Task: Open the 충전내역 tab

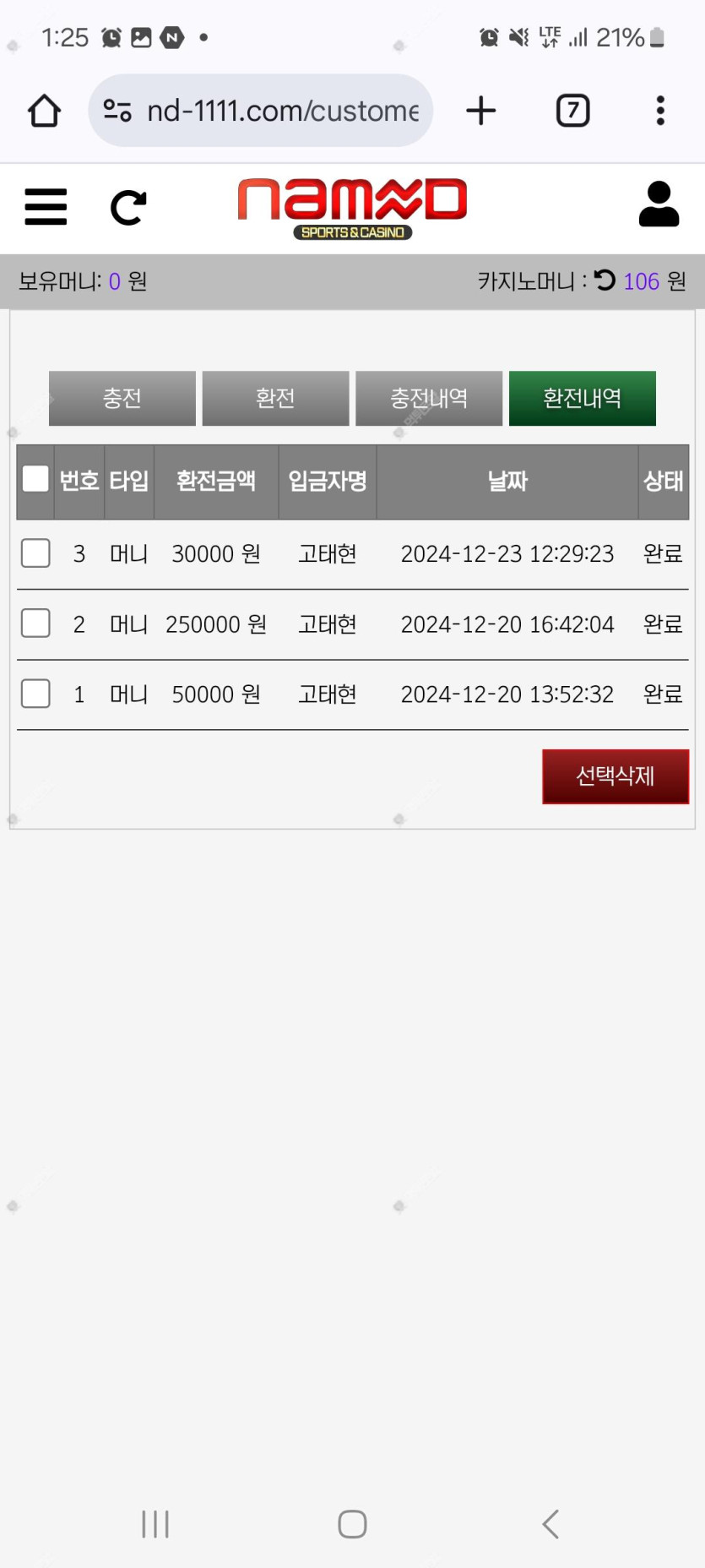Action: pyautogui.click(x=429, y=398)
